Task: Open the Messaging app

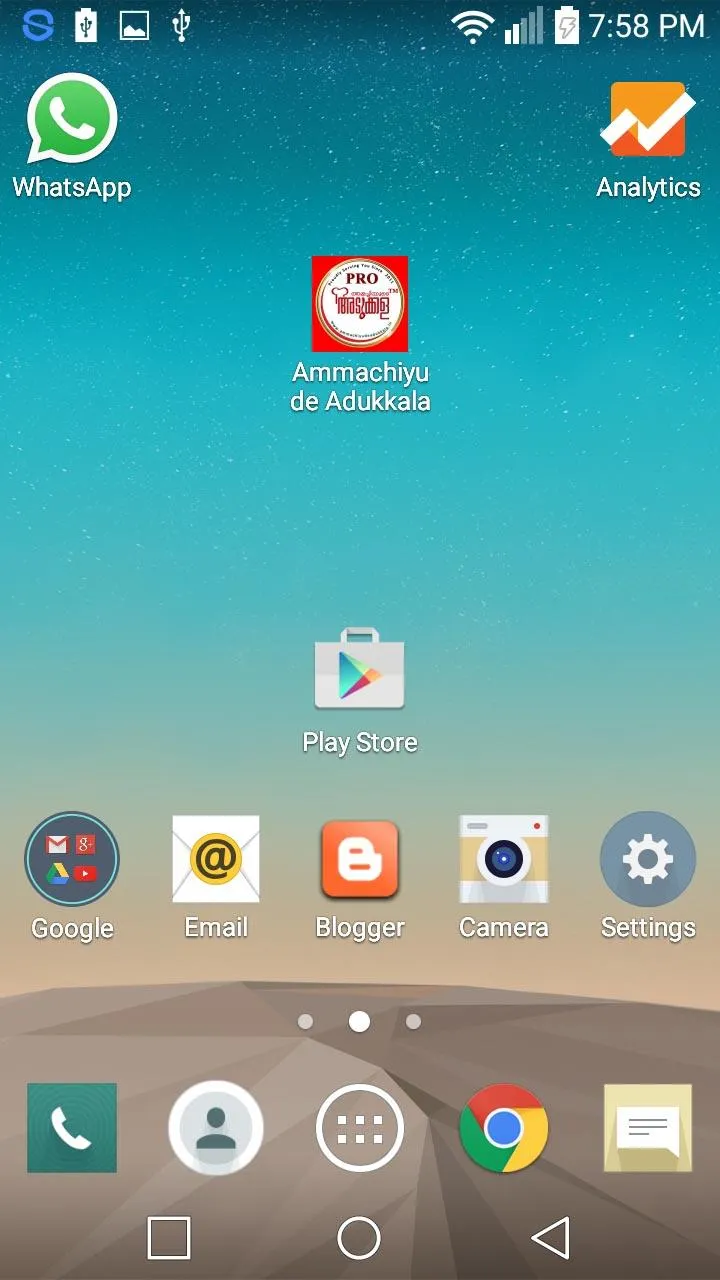Action: pyautogui.click(x=648, y=1128)
